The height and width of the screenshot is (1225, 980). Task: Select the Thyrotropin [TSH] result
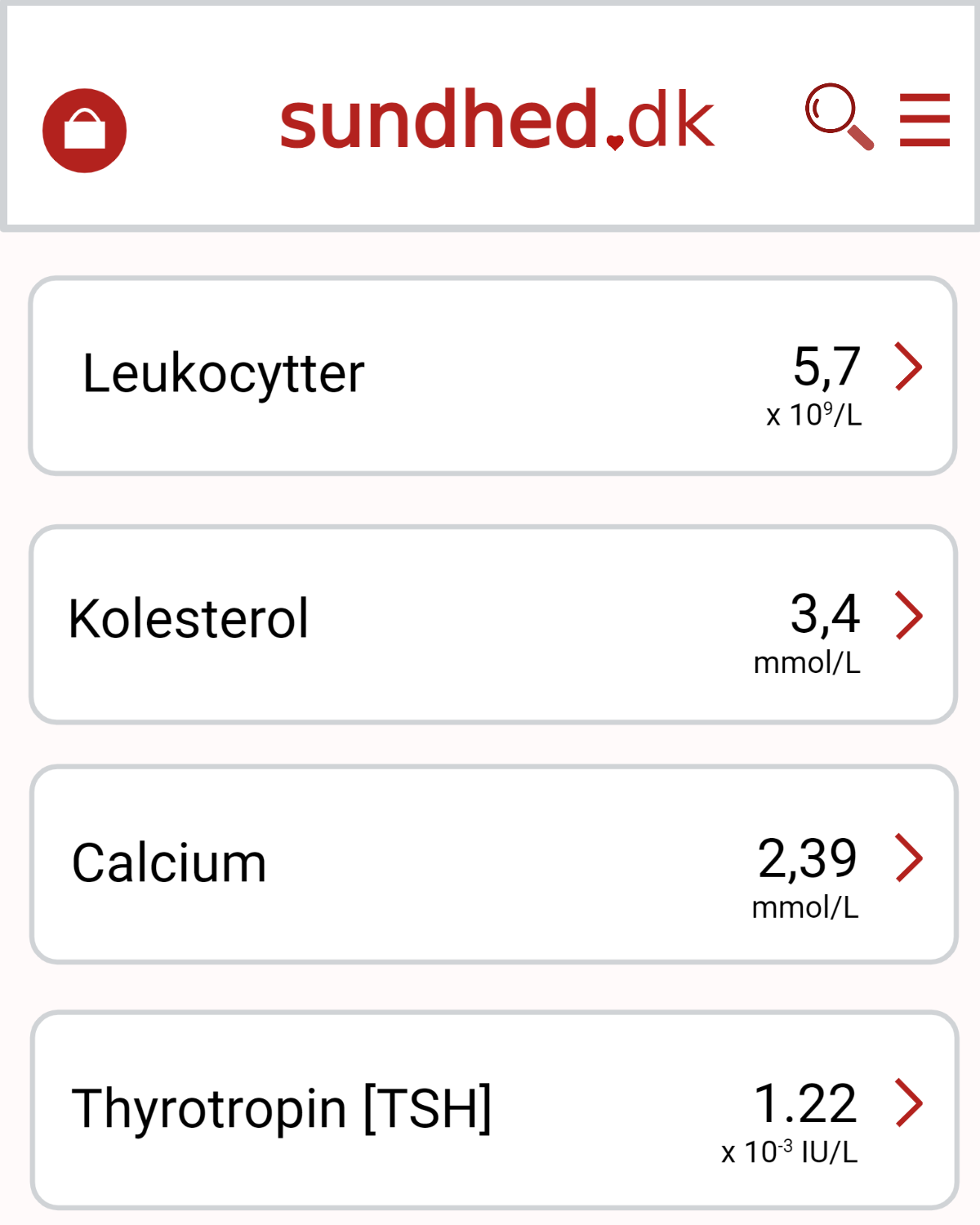492,1109
